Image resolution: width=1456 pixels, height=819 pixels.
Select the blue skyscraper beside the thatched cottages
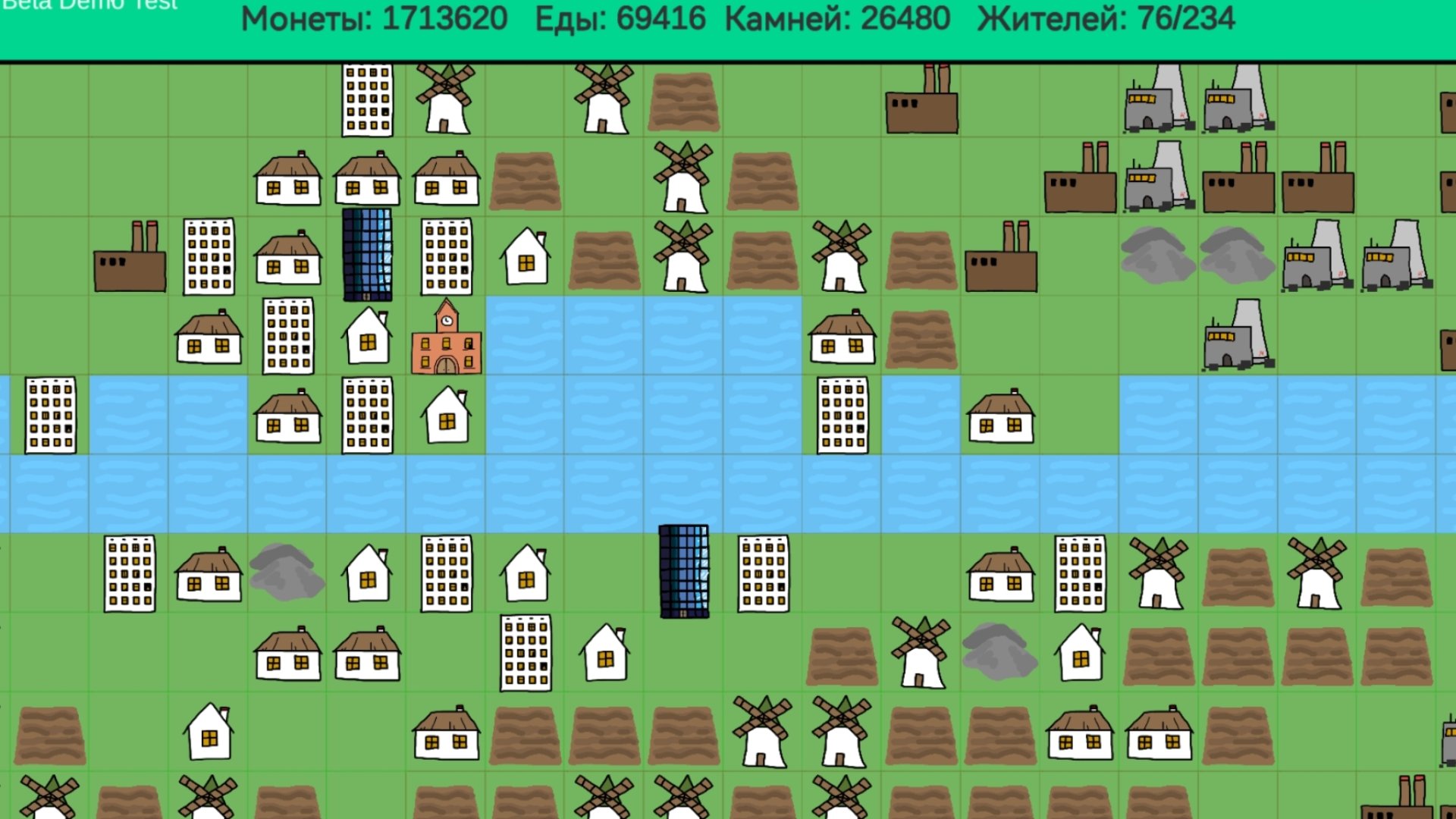367,256
